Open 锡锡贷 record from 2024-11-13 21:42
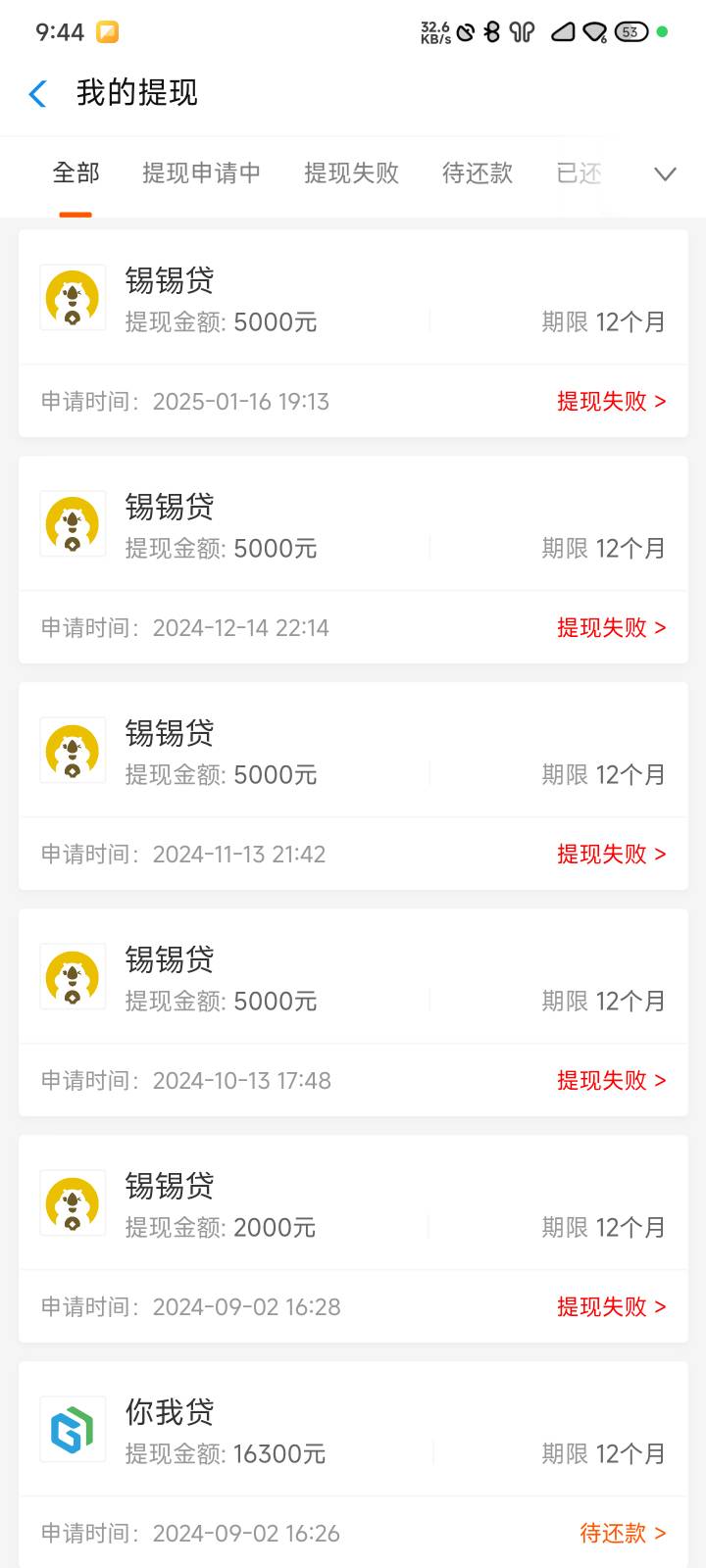 click(353, 786)
